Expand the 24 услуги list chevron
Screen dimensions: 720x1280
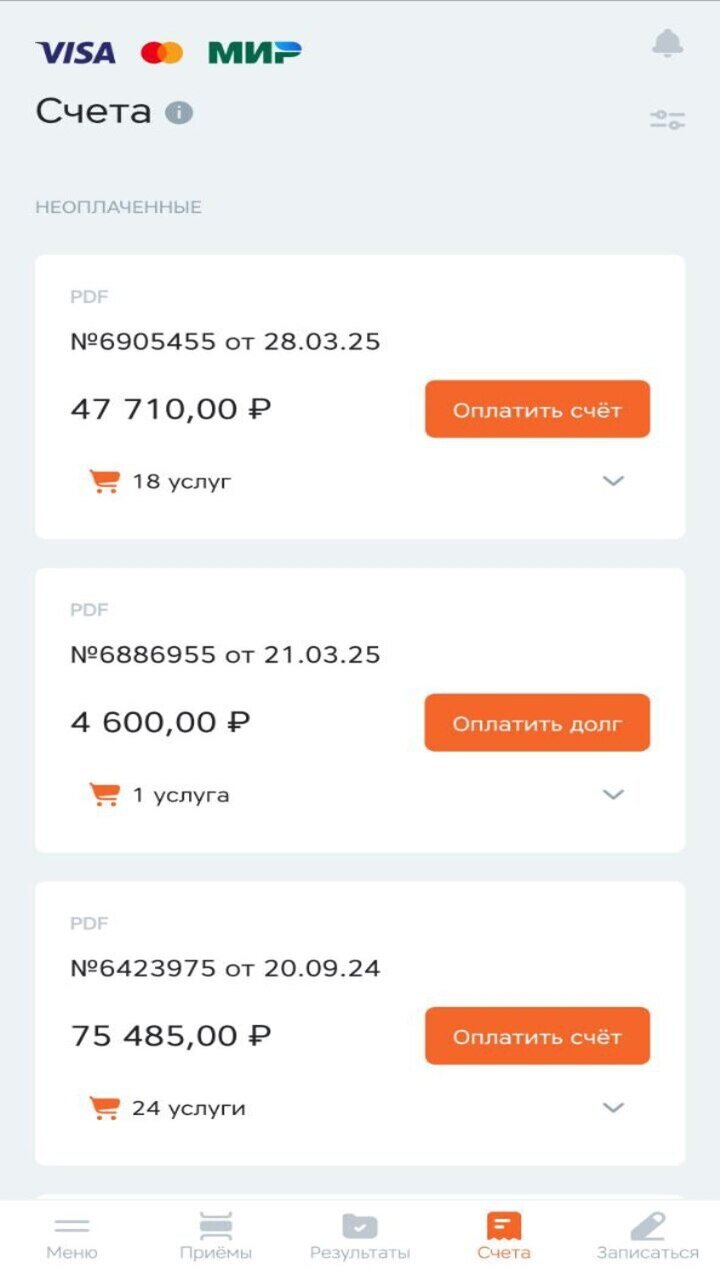(x=613, y=1107)
